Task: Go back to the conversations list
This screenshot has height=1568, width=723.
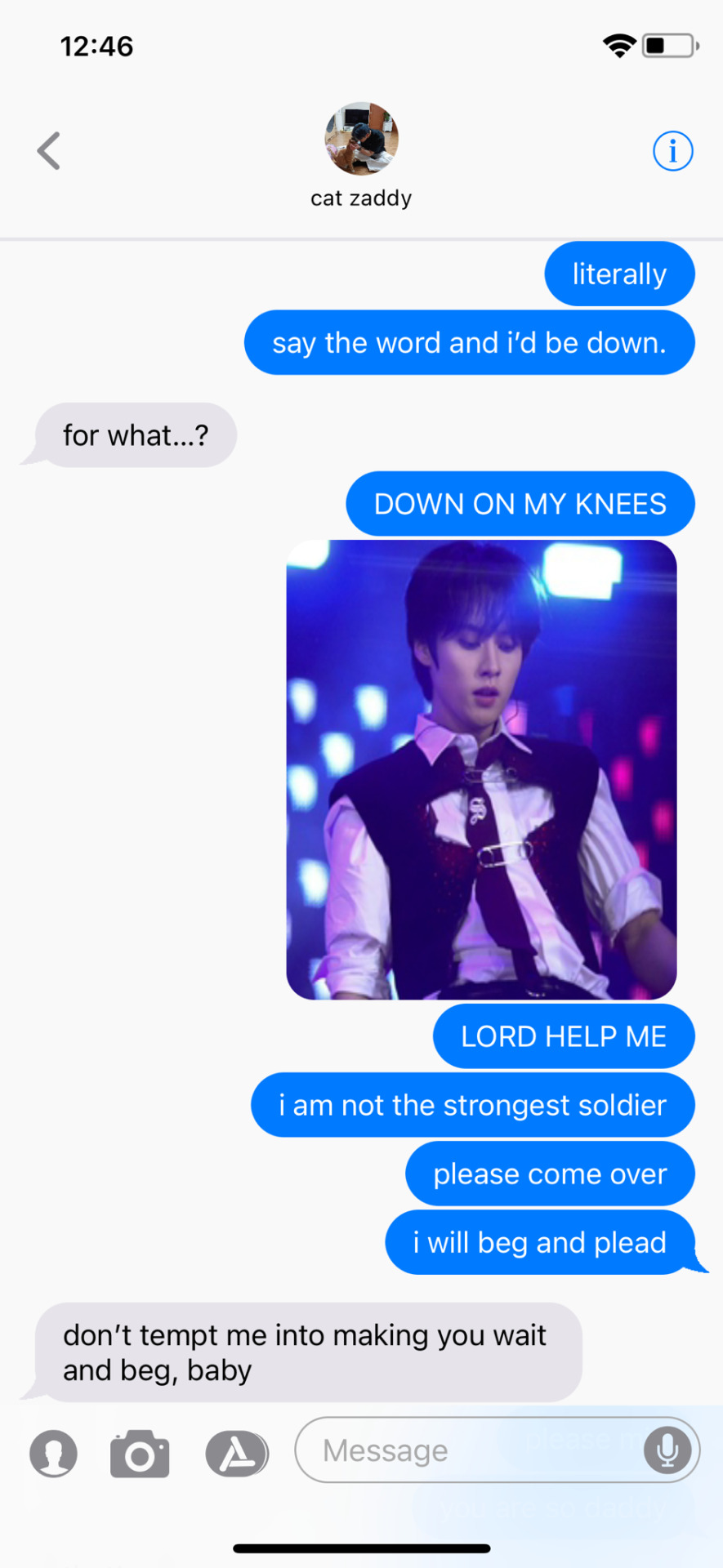Action: 49,151
